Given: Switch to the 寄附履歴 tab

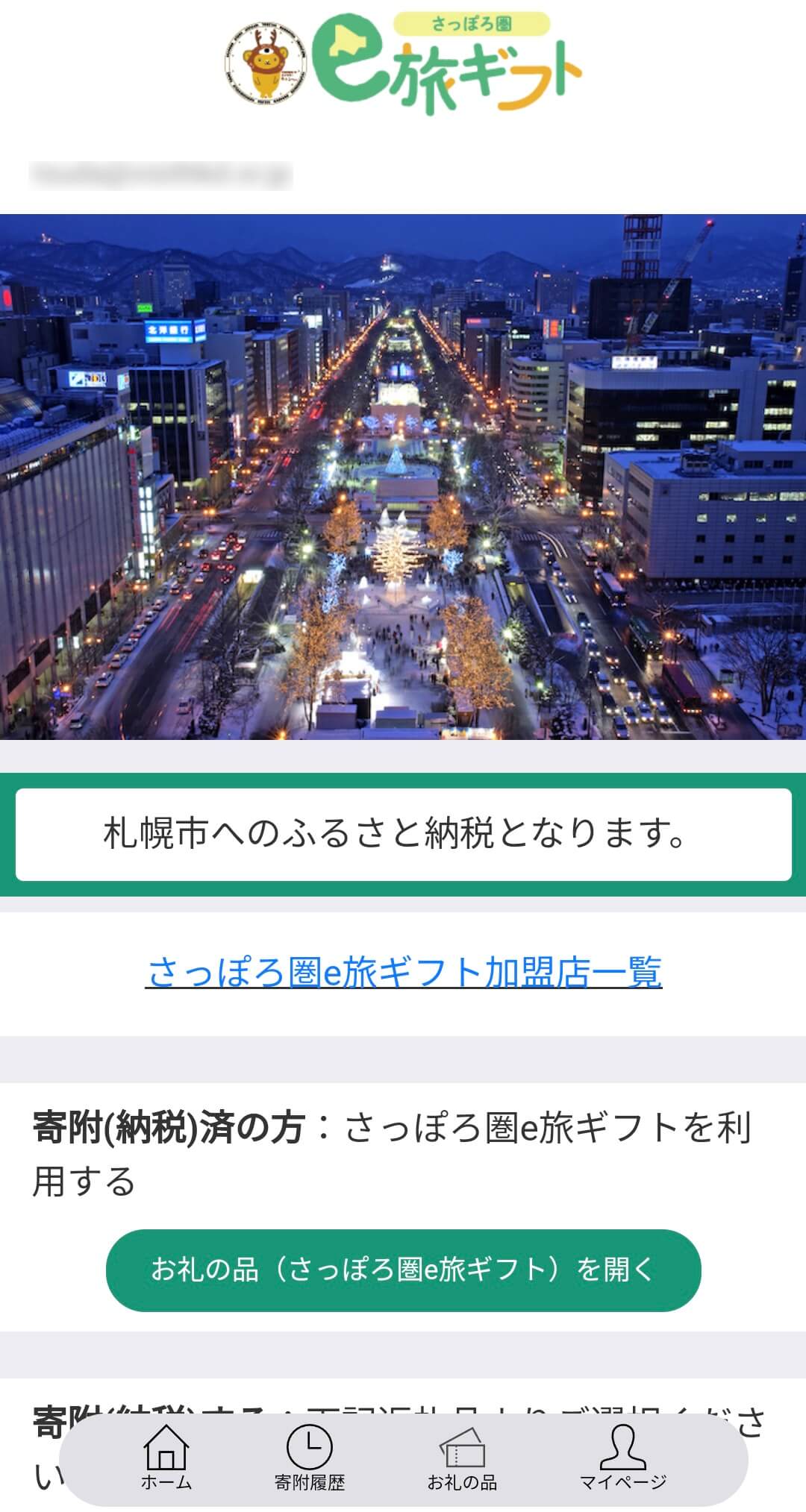Looking at the screenshot, I should coord(309,1458).
